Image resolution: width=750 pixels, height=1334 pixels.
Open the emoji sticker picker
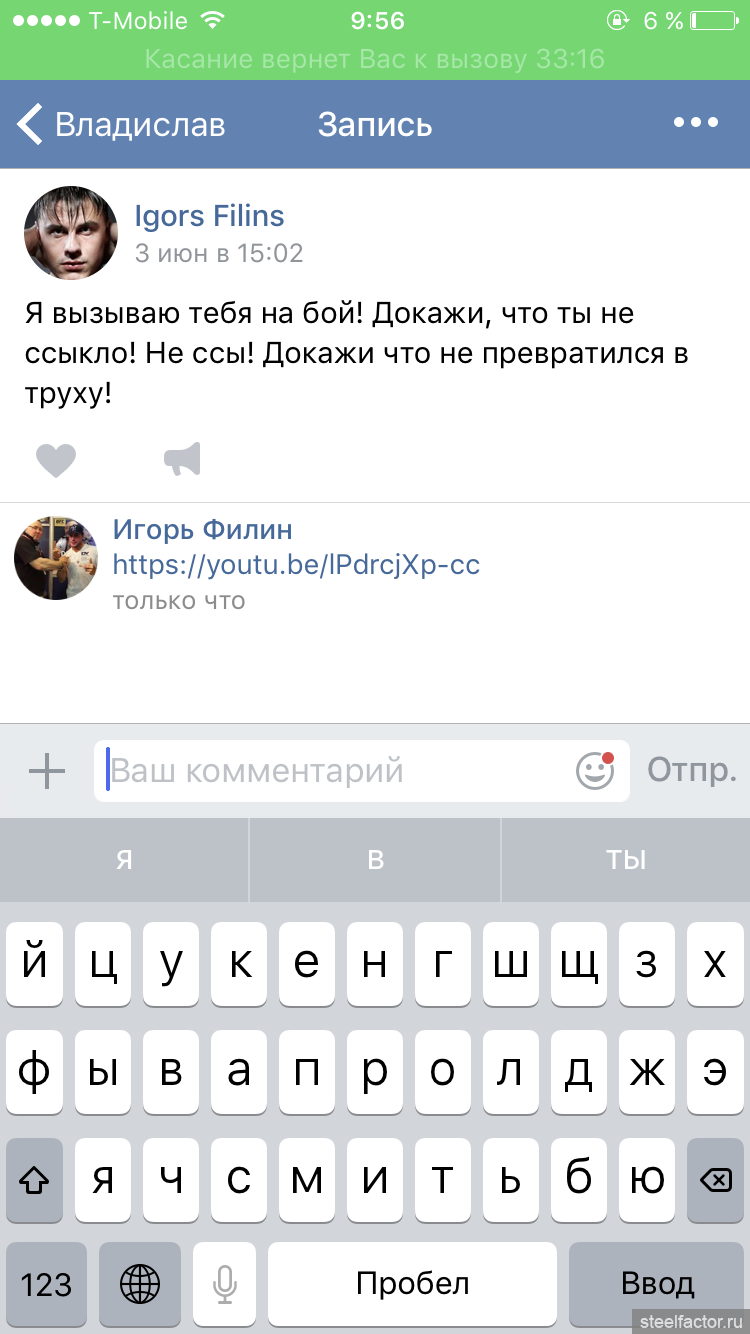595,771
